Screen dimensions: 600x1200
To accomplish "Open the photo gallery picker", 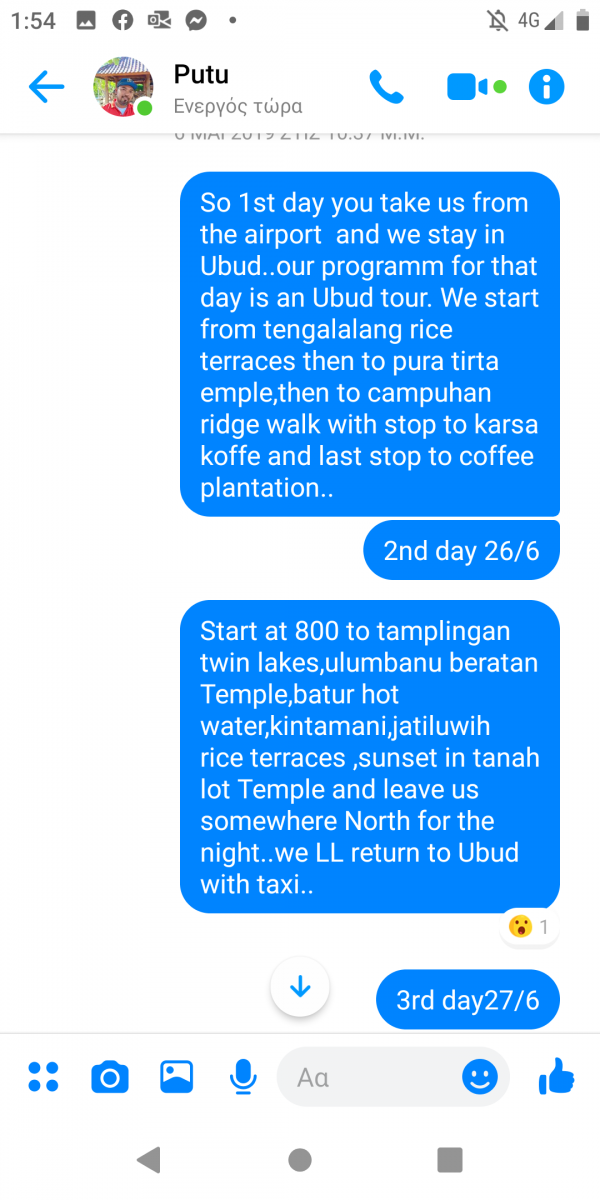I will click(176, 1077).
